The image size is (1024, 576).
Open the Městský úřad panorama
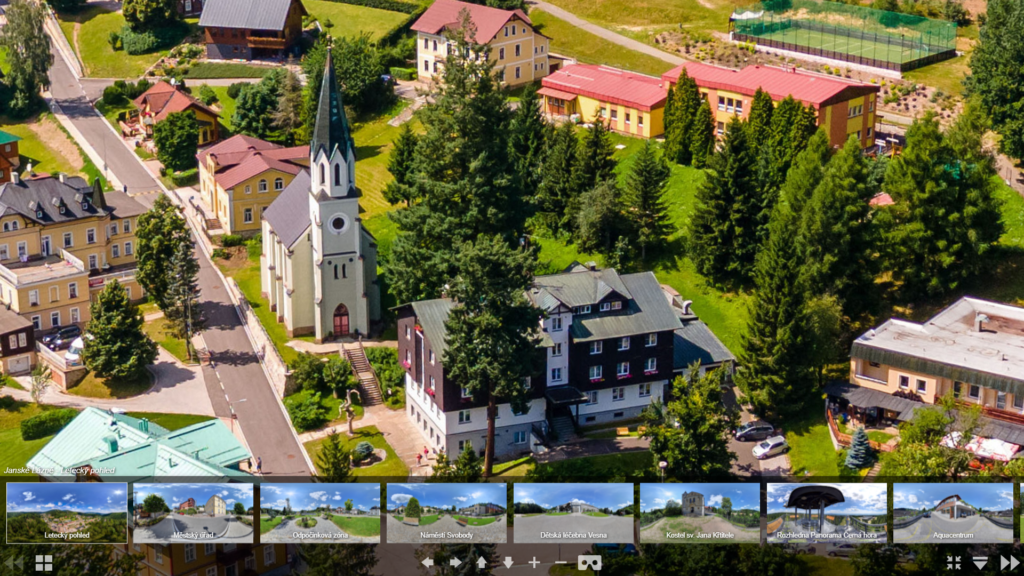pos(193,513)
